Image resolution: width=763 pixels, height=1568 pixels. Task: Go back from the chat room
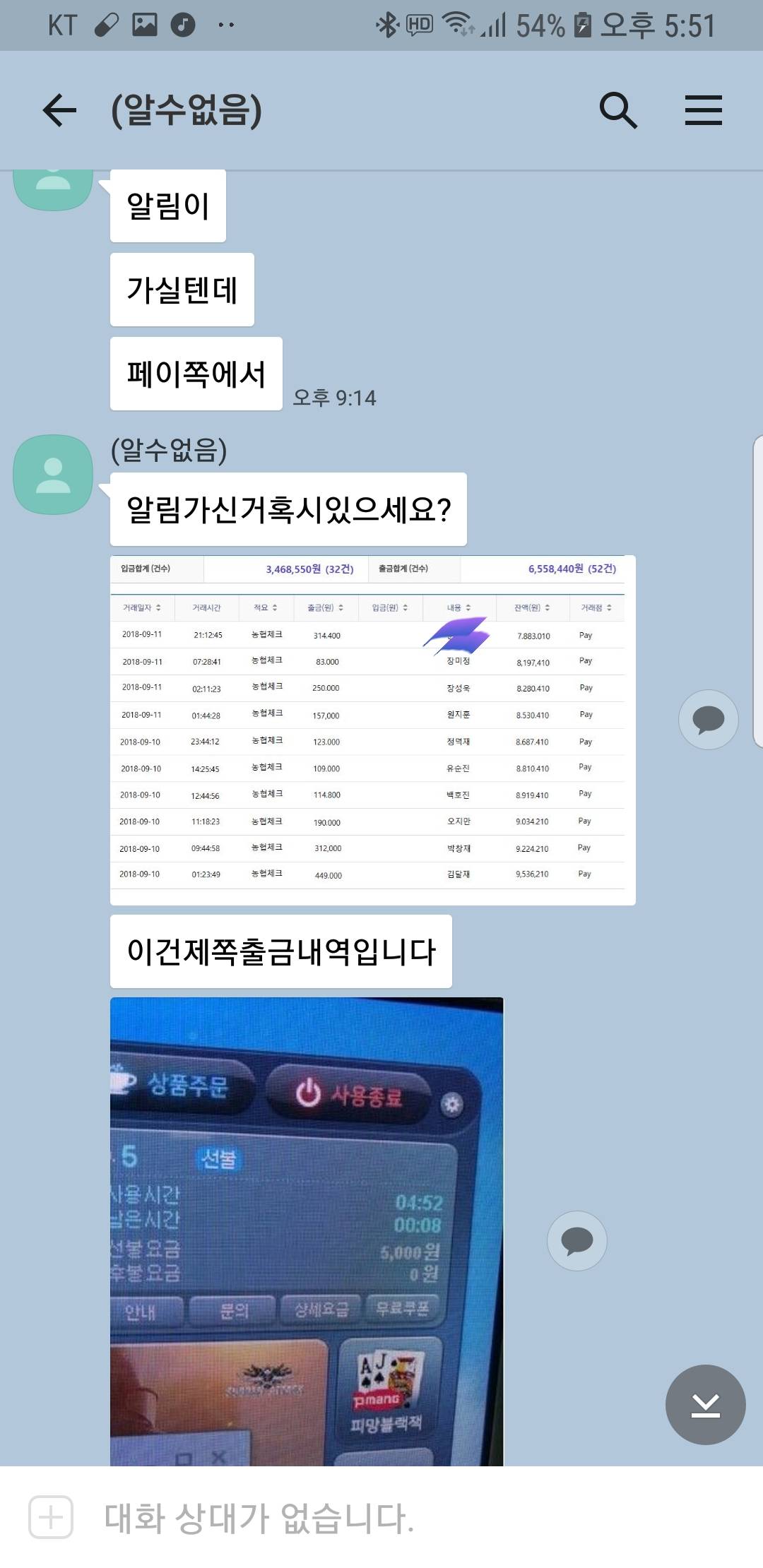click(x=59, y=110)
